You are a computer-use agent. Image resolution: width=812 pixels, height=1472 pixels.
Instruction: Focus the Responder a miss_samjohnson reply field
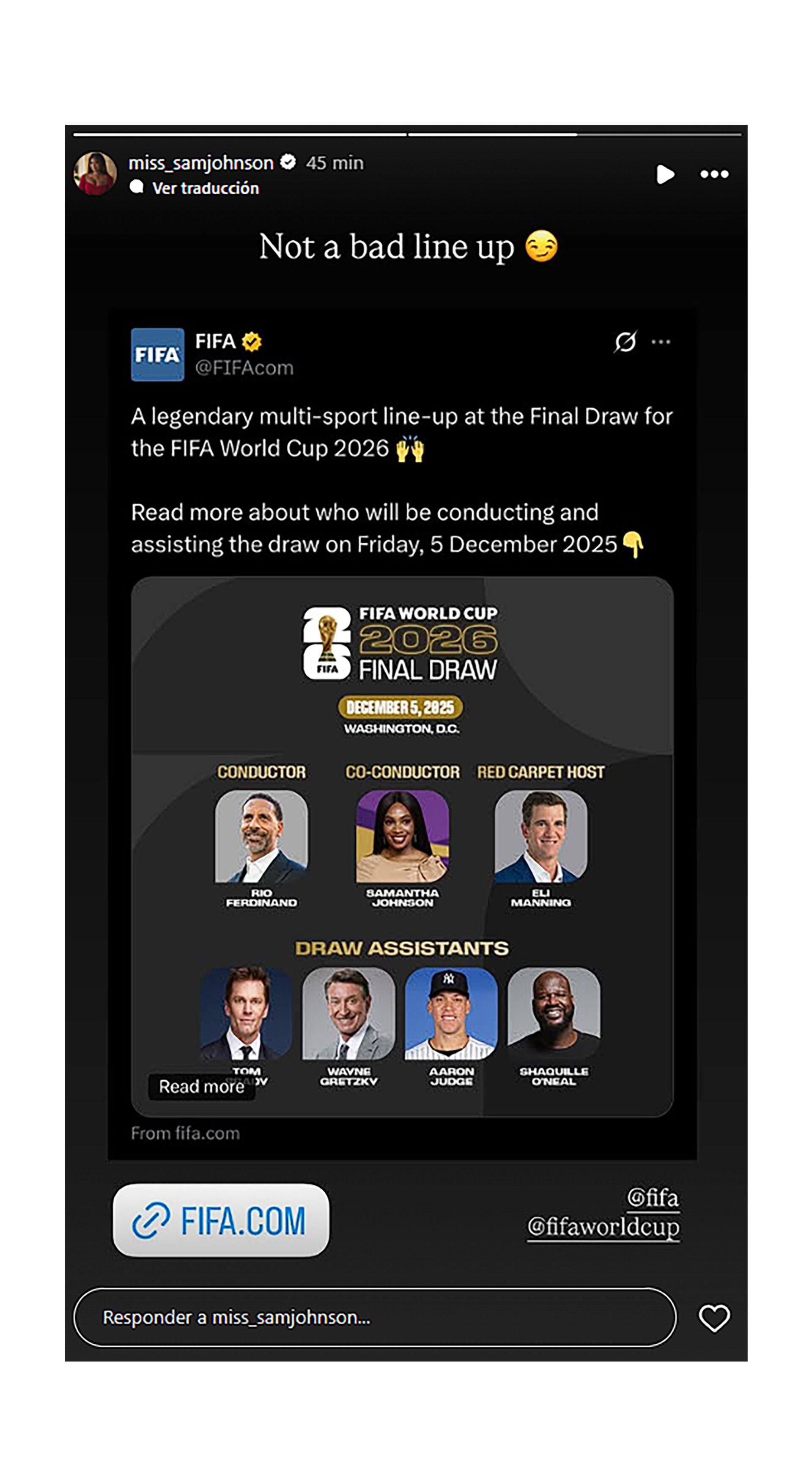click(374, 1317)
